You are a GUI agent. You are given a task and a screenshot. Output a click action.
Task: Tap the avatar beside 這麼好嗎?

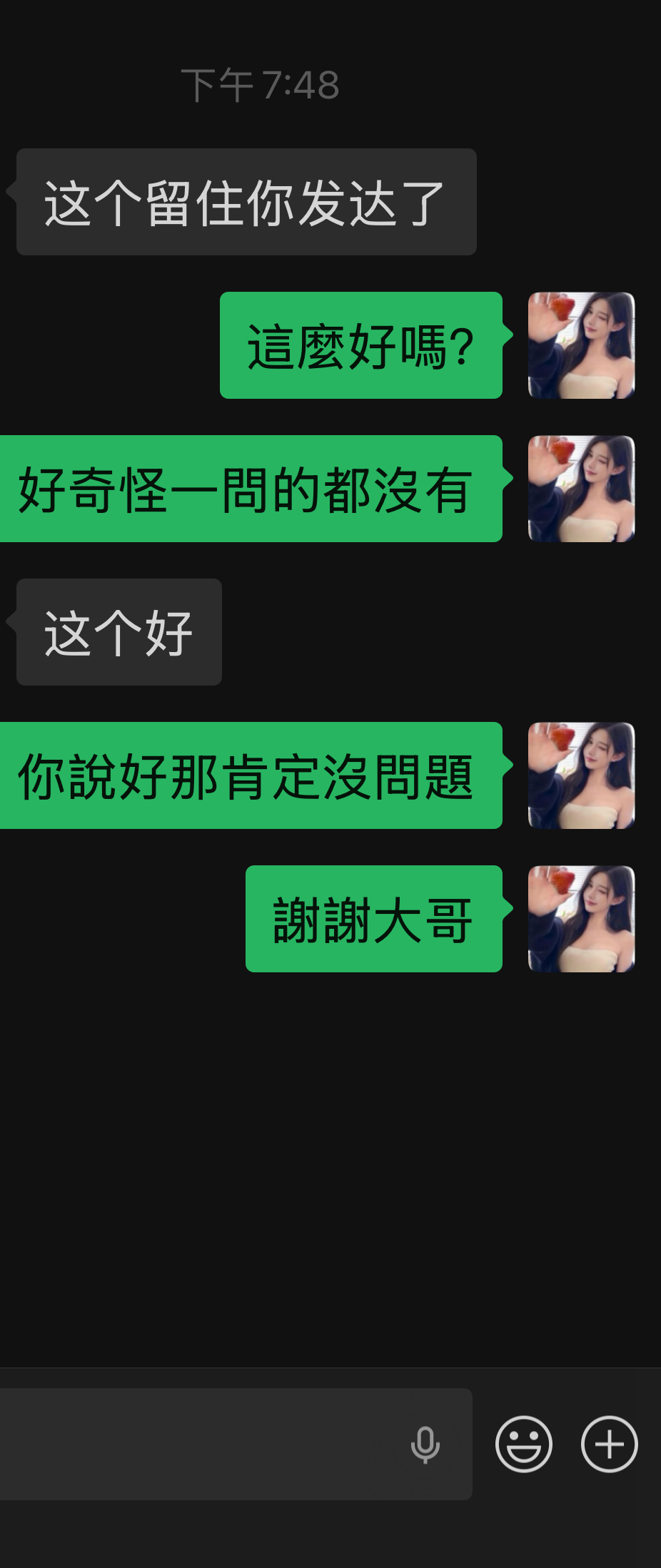pos(581,345)
